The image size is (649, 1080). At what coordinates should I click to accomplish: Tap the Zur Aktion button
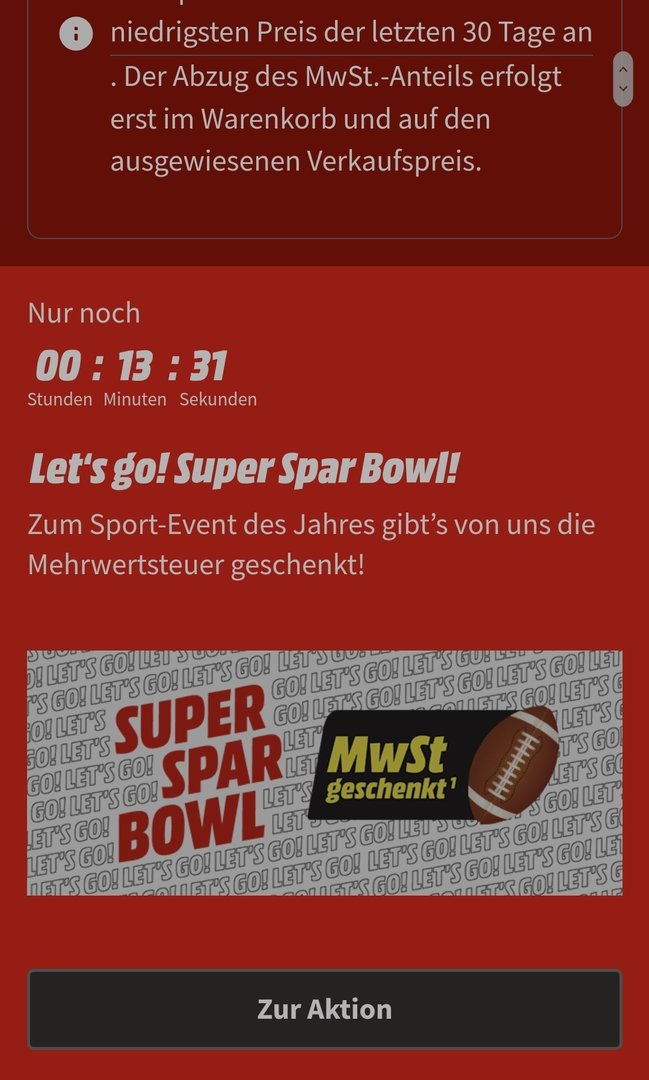(x=324, y=1008)
